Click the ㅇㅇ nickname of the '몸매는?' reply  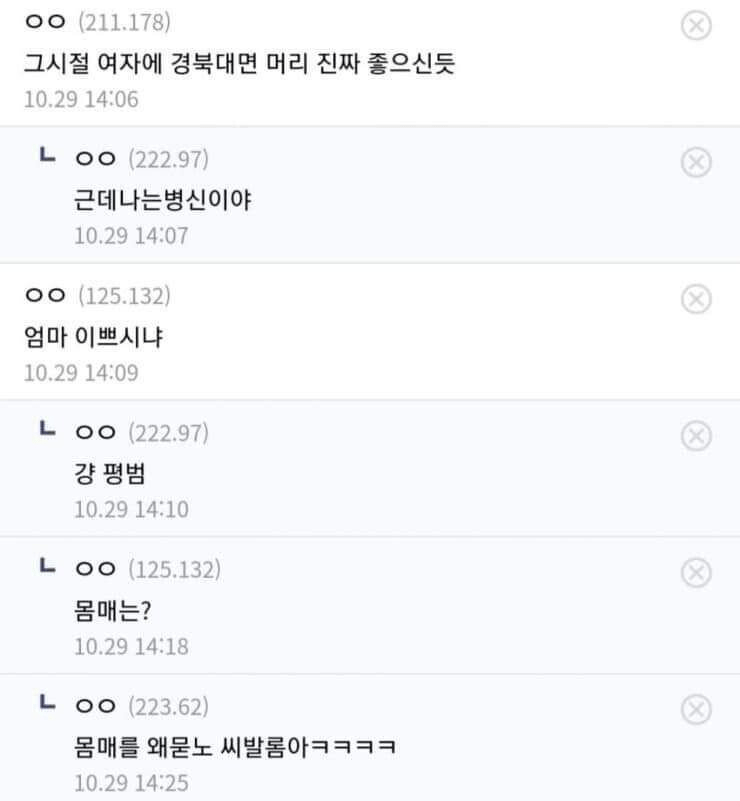95,570
